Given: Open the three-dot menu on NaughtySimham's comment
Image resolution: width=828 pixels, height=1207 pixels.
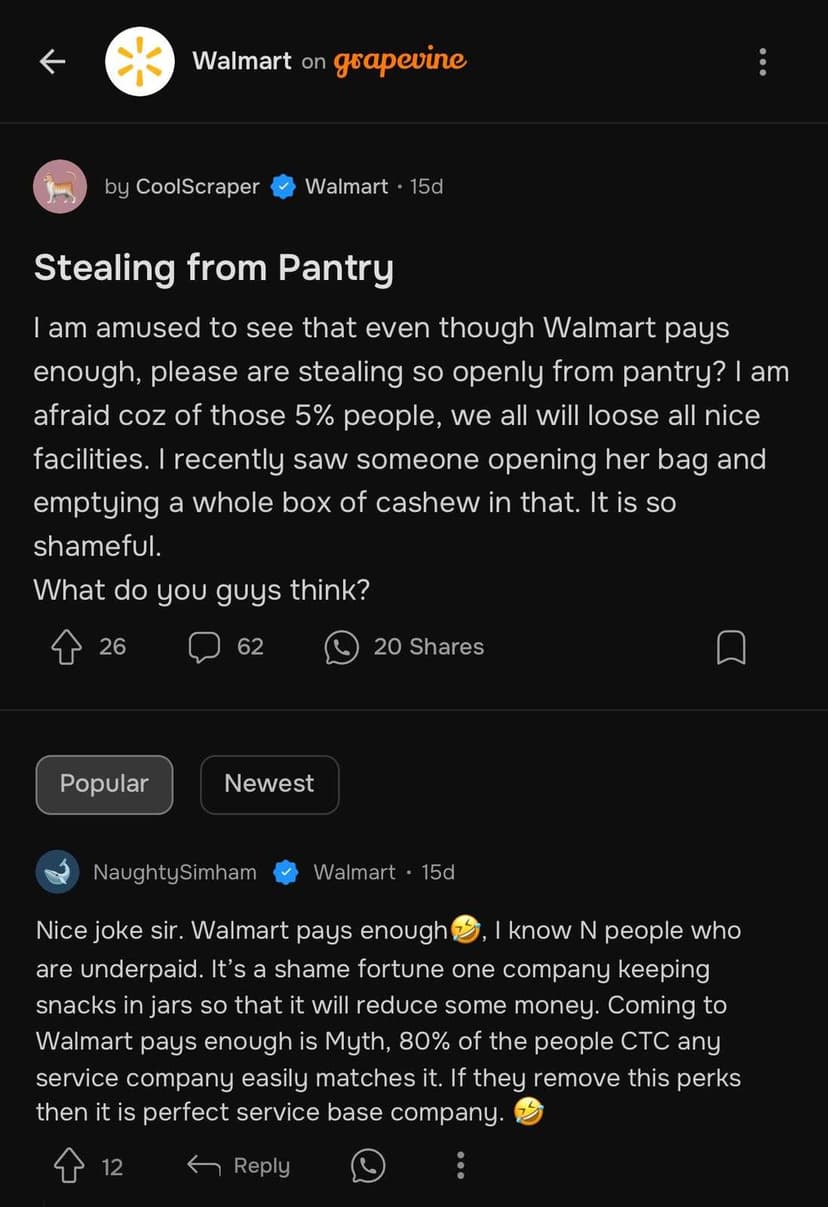Looking at the screenshot, I should point(460,1166).
